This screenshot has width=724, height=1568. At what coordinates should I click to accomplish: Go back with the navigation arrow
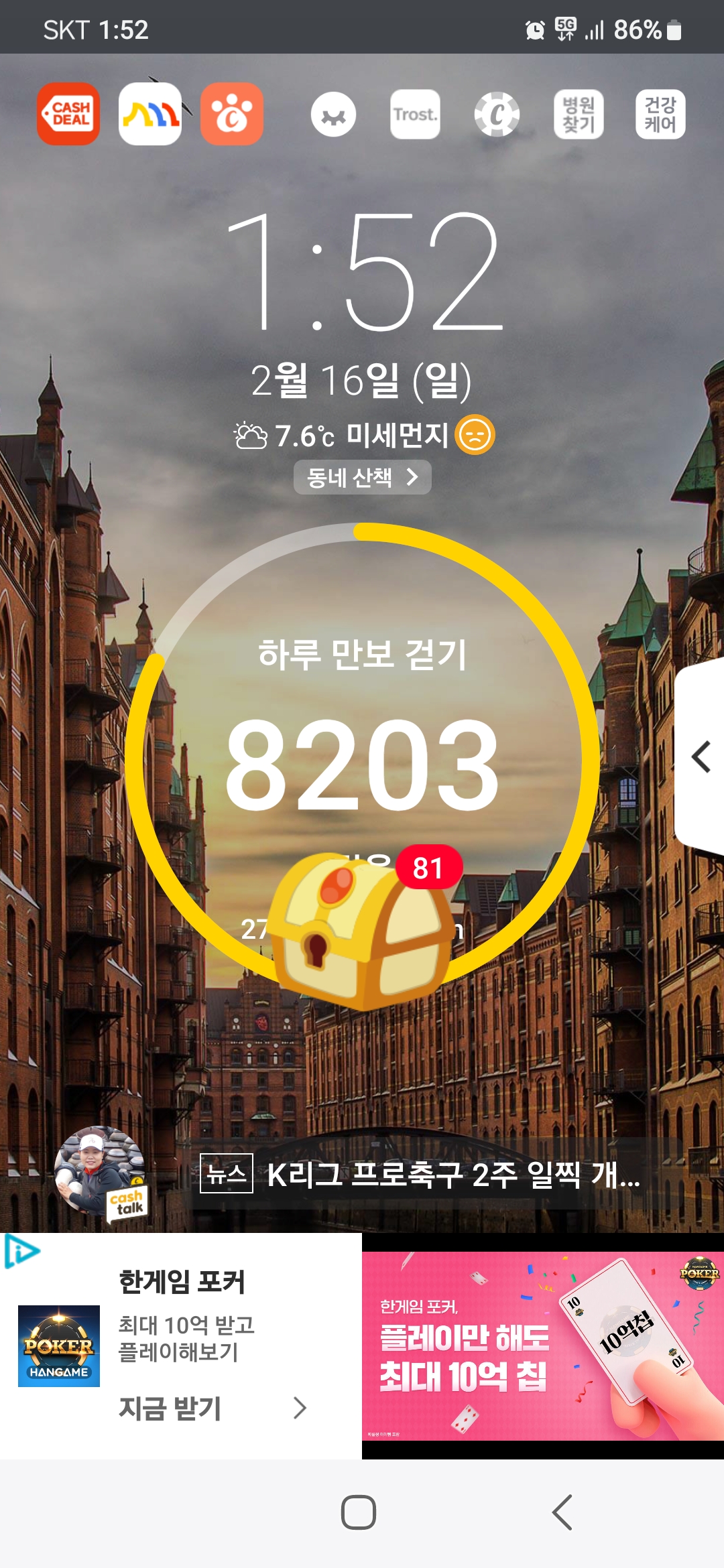pyautogui.click(x=562, y=1512)
